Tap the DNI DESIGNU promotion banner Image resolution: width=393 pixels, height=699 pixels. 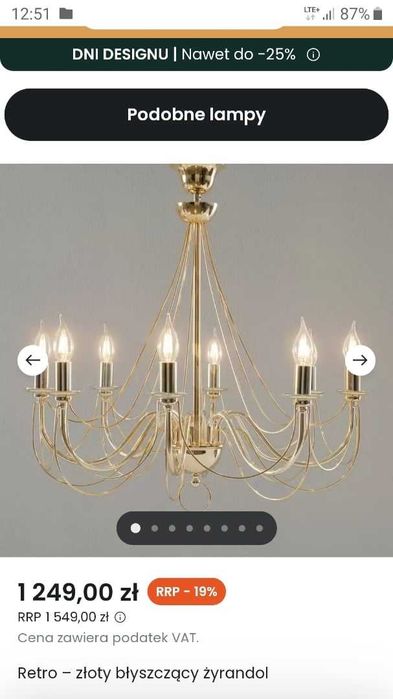pos(196,54)
